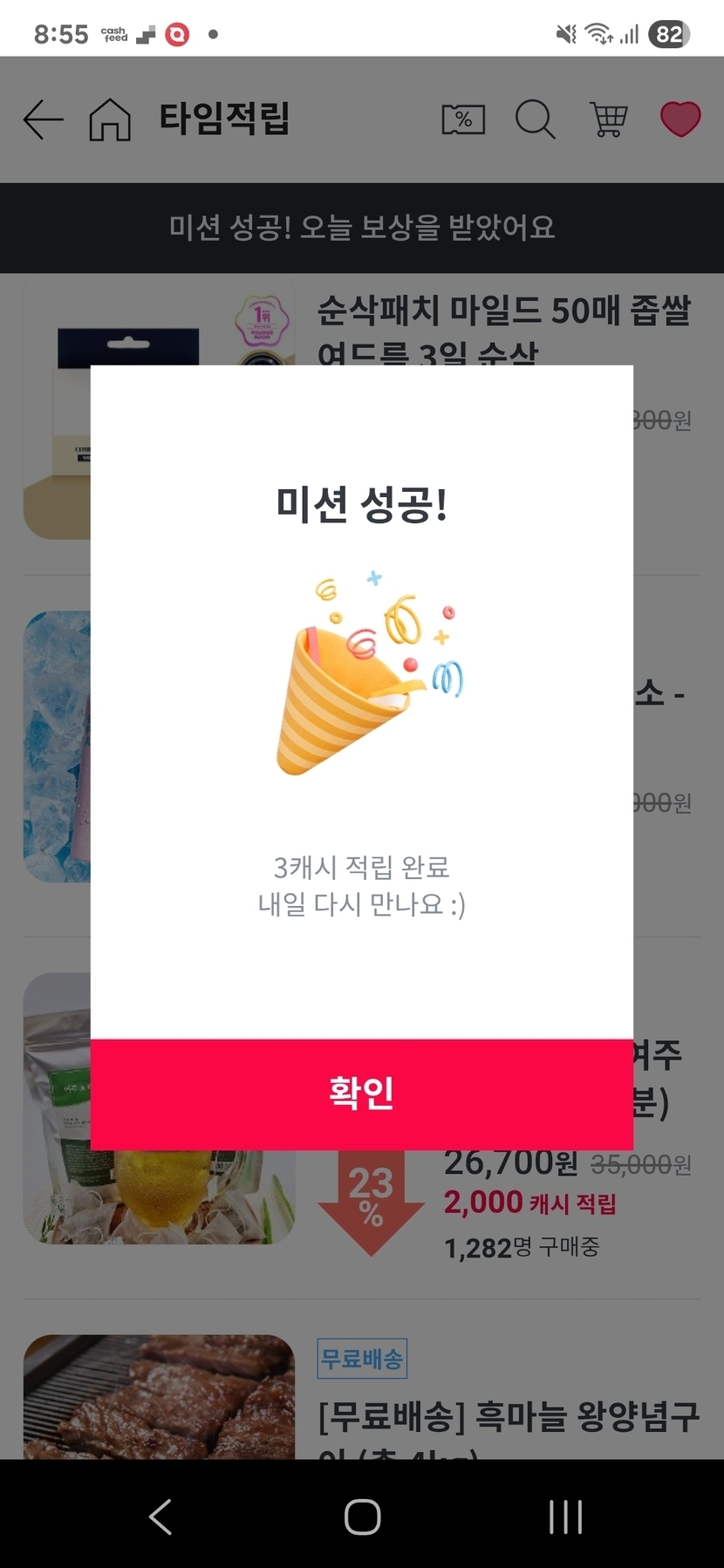Open the shopping cart
Screen dimensions: 724x1568
pos(608,119)
